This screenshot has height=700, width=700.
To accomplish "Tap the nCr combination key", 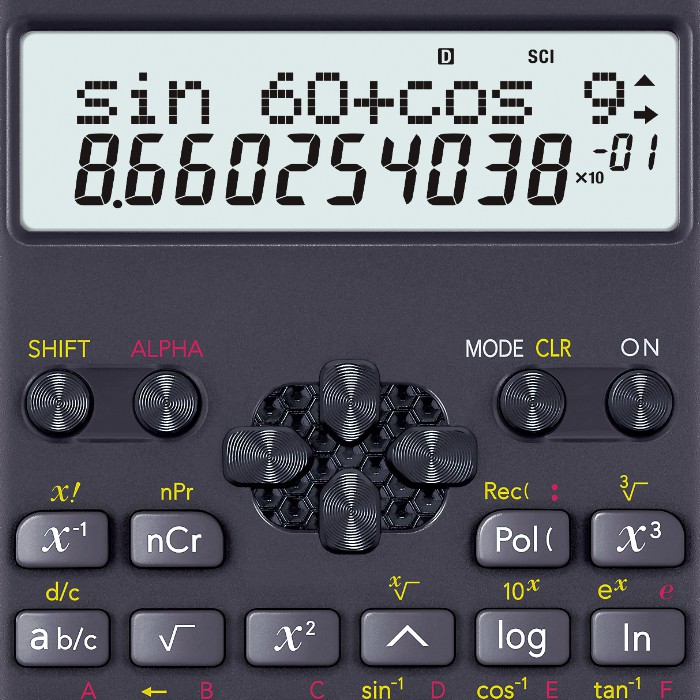I will coord(176,540).
